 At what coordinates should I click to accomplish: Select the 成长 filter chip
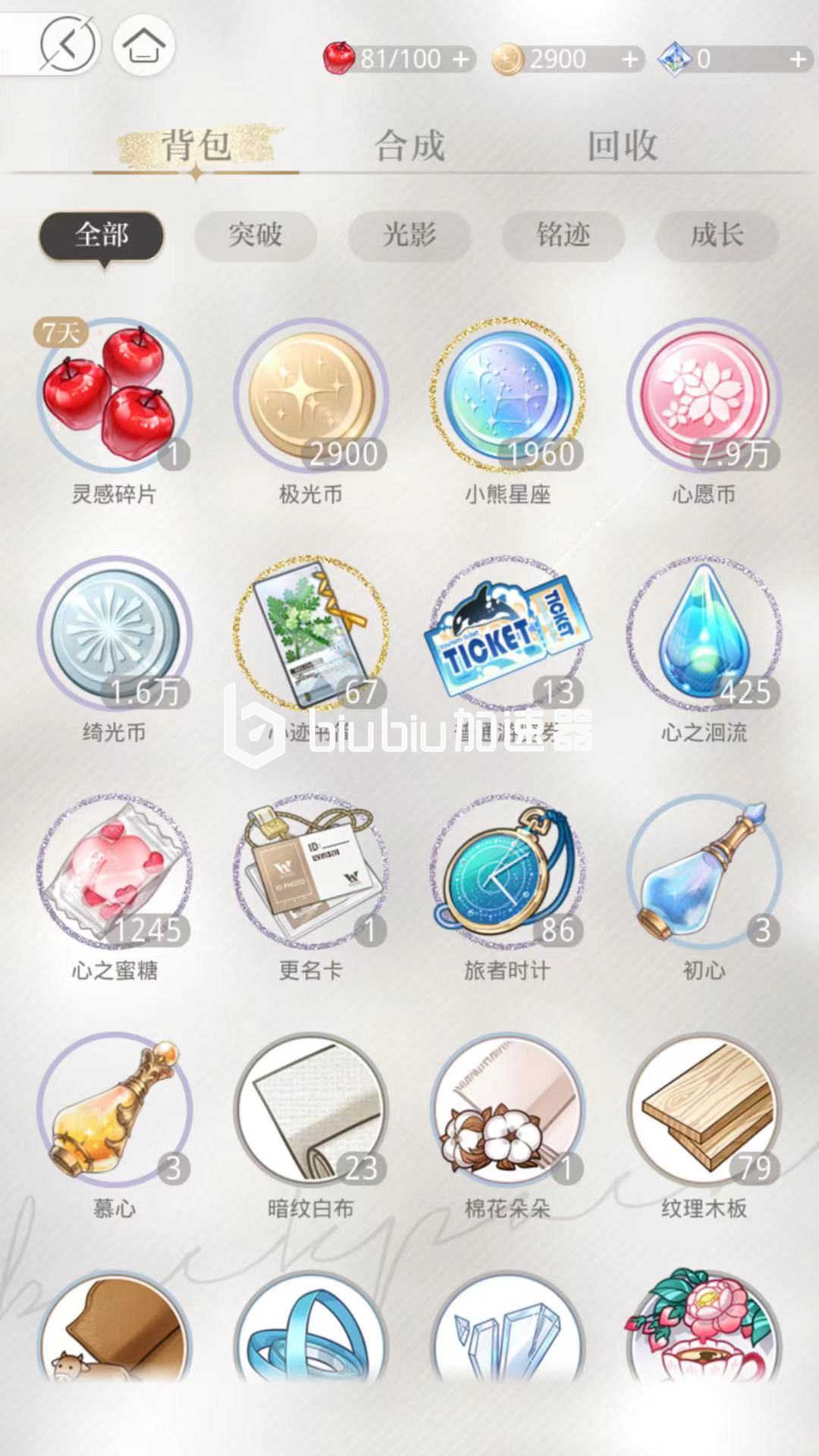pos(717,235)
